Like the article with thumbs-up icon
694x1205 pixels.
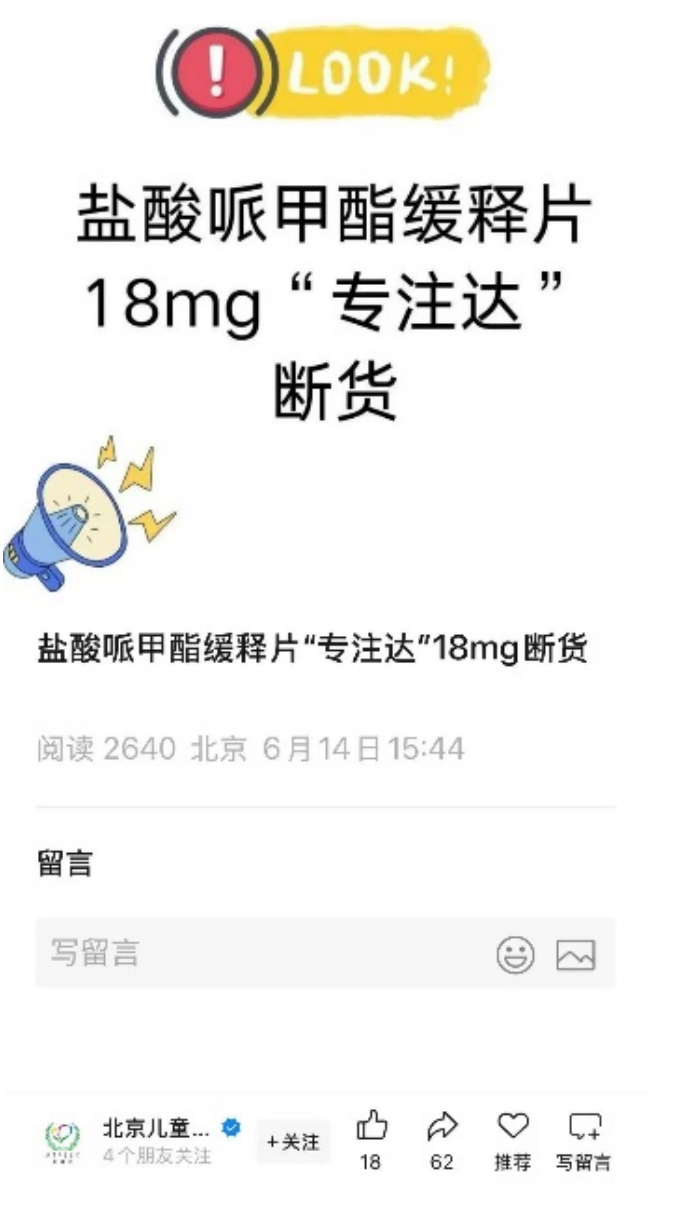pos(371,1128)
